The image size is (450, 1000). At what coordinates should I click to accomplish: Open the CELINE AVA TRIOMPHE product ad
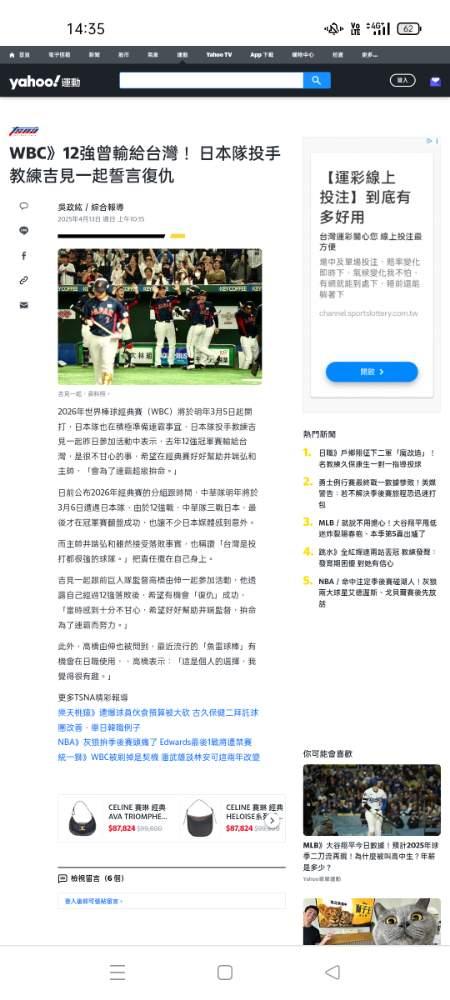coord(119,818)
